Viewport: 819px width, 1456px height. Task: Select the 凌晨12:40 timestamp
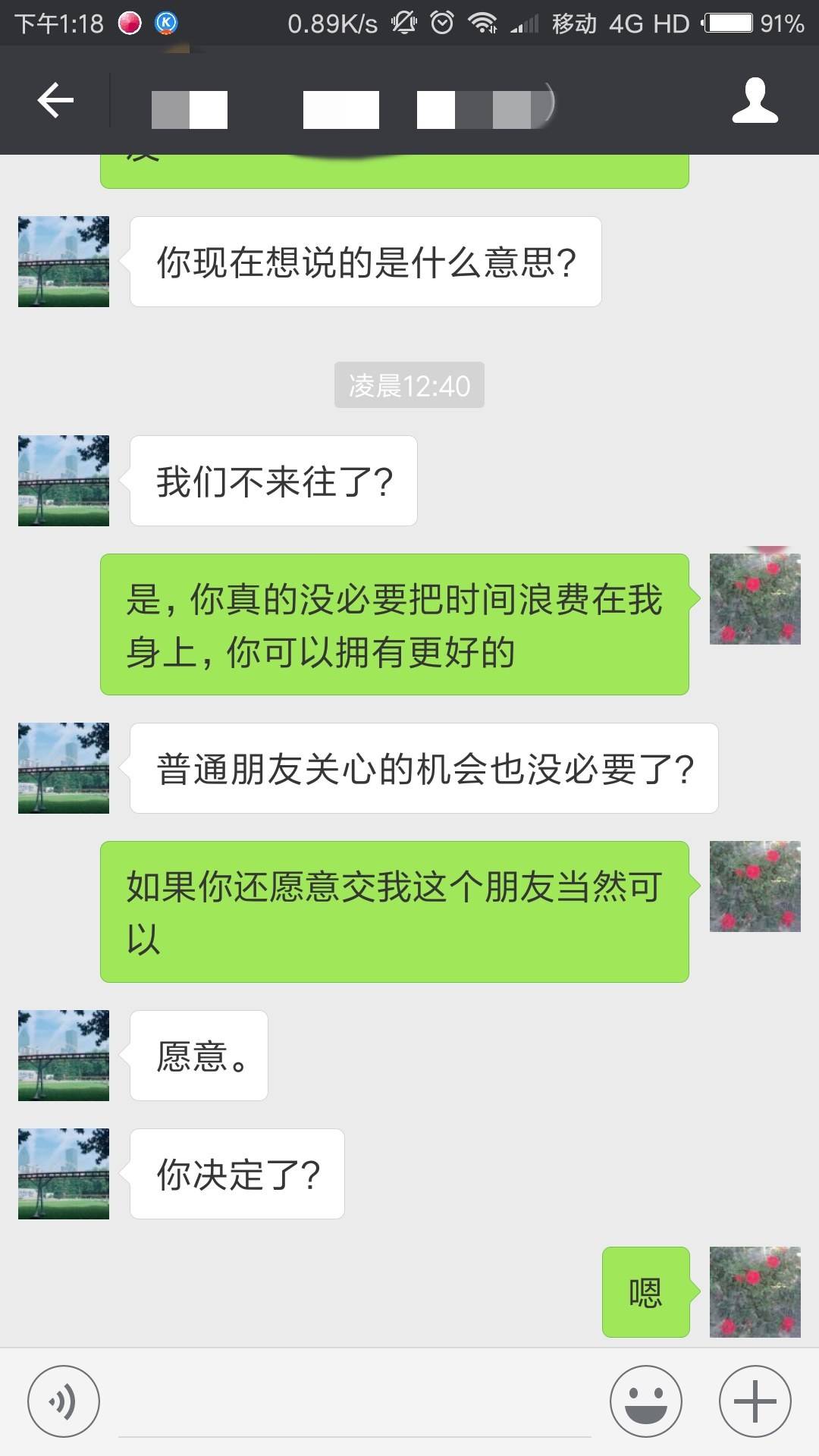pos(409,385)
